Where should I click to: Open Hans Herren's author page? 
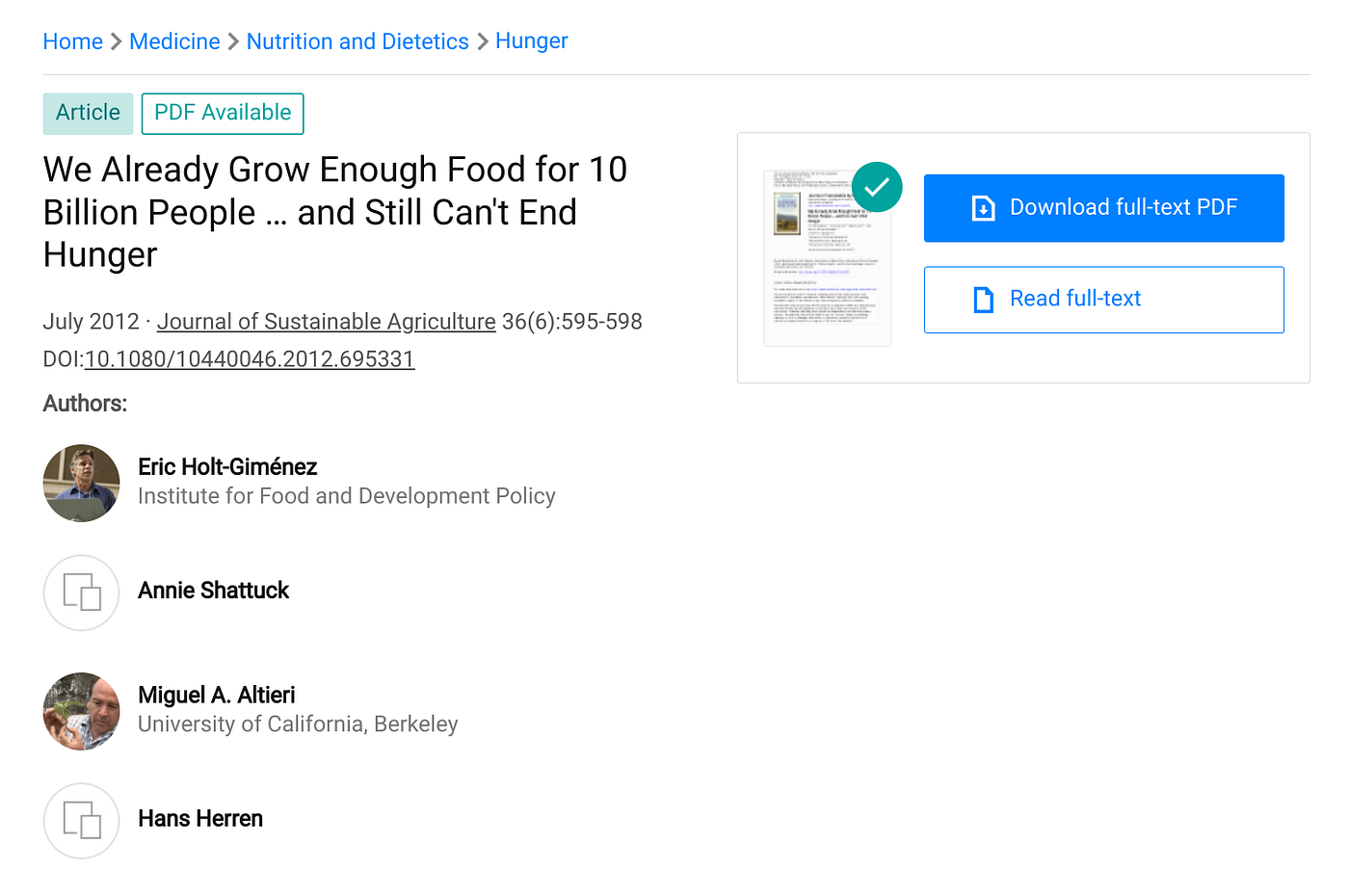click(200, 819)
